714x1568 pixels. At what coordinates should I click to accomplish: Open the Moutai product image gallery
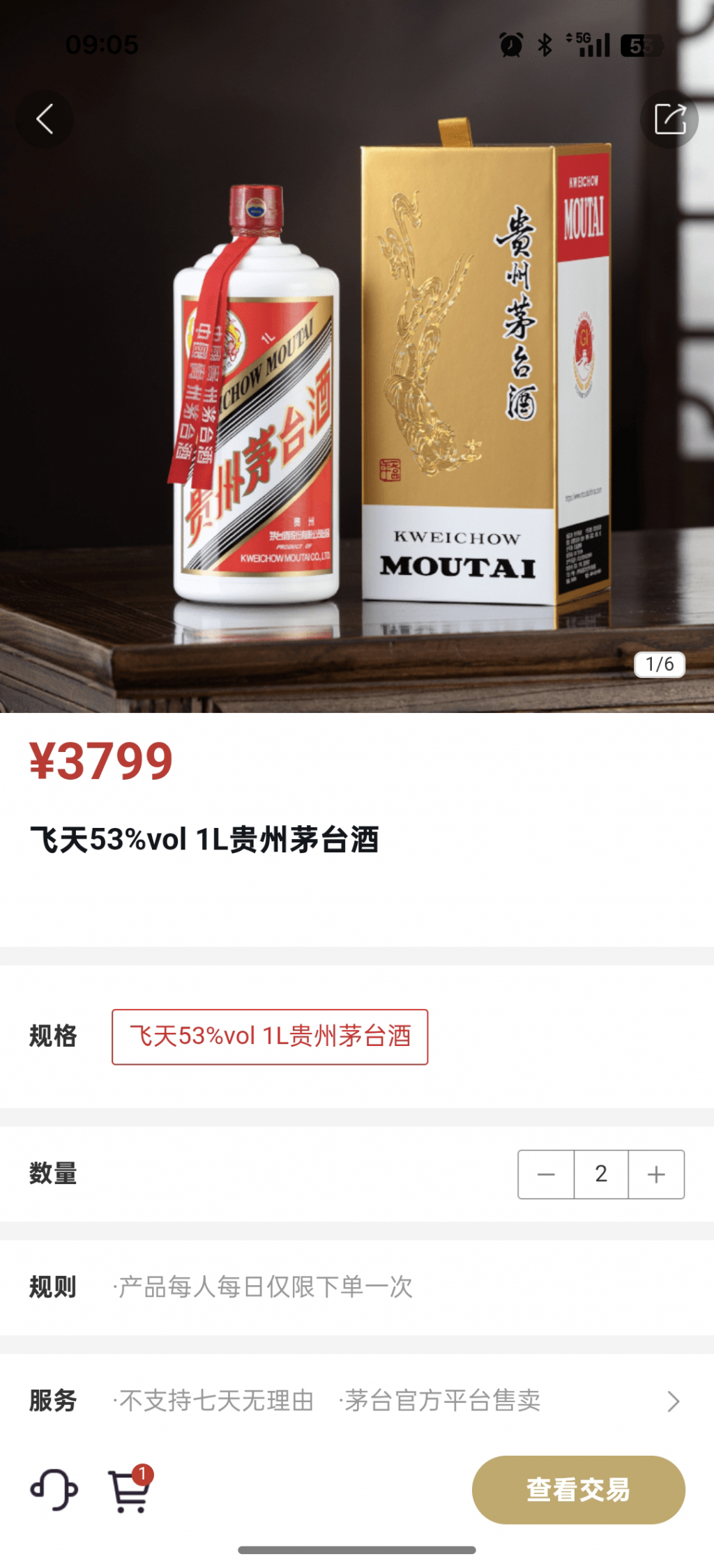pyautogui.click(x=357, y=390)
